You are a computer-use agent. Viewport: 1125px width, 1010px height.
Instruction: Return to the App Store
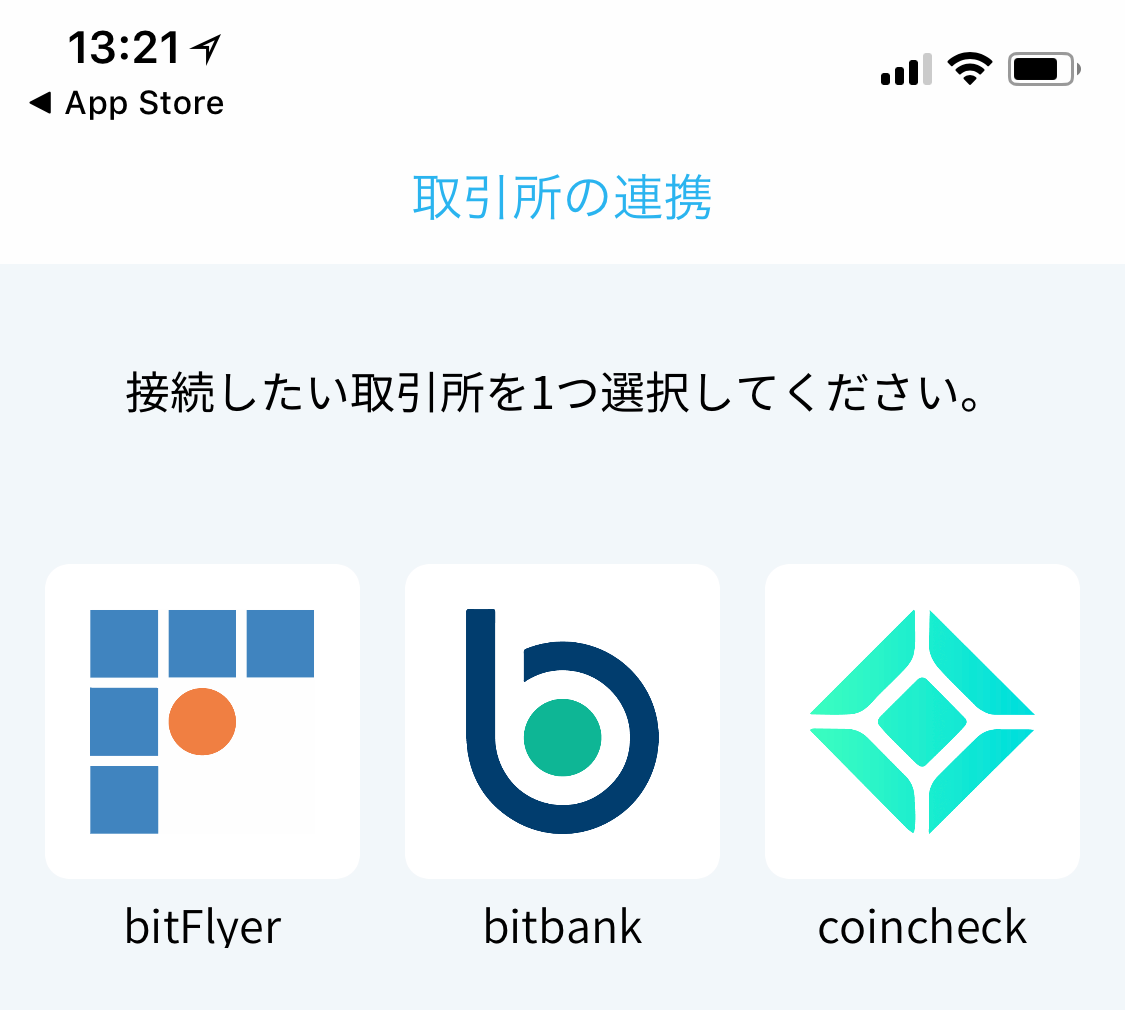coord(127,103)
